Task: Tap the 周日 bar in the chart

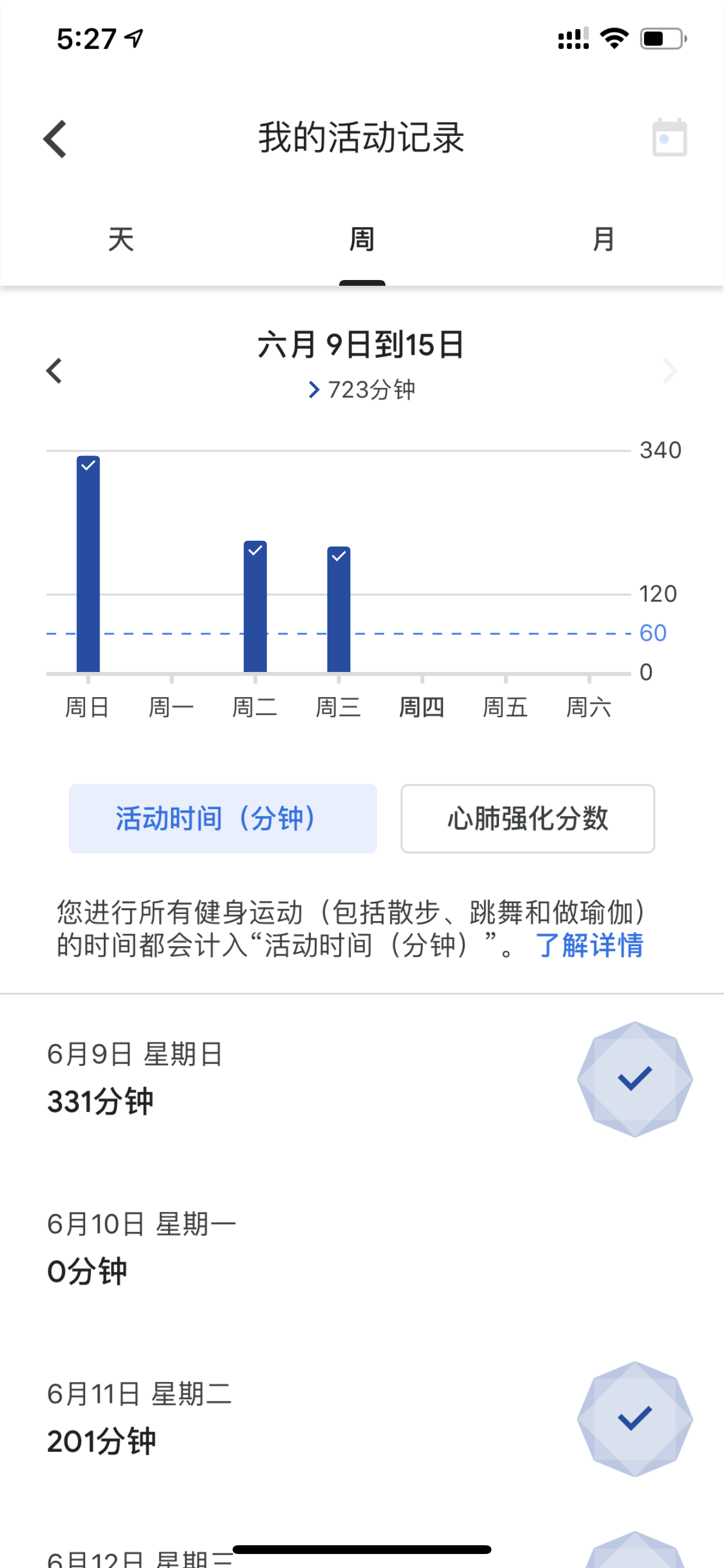Action: tap(88, 563)
